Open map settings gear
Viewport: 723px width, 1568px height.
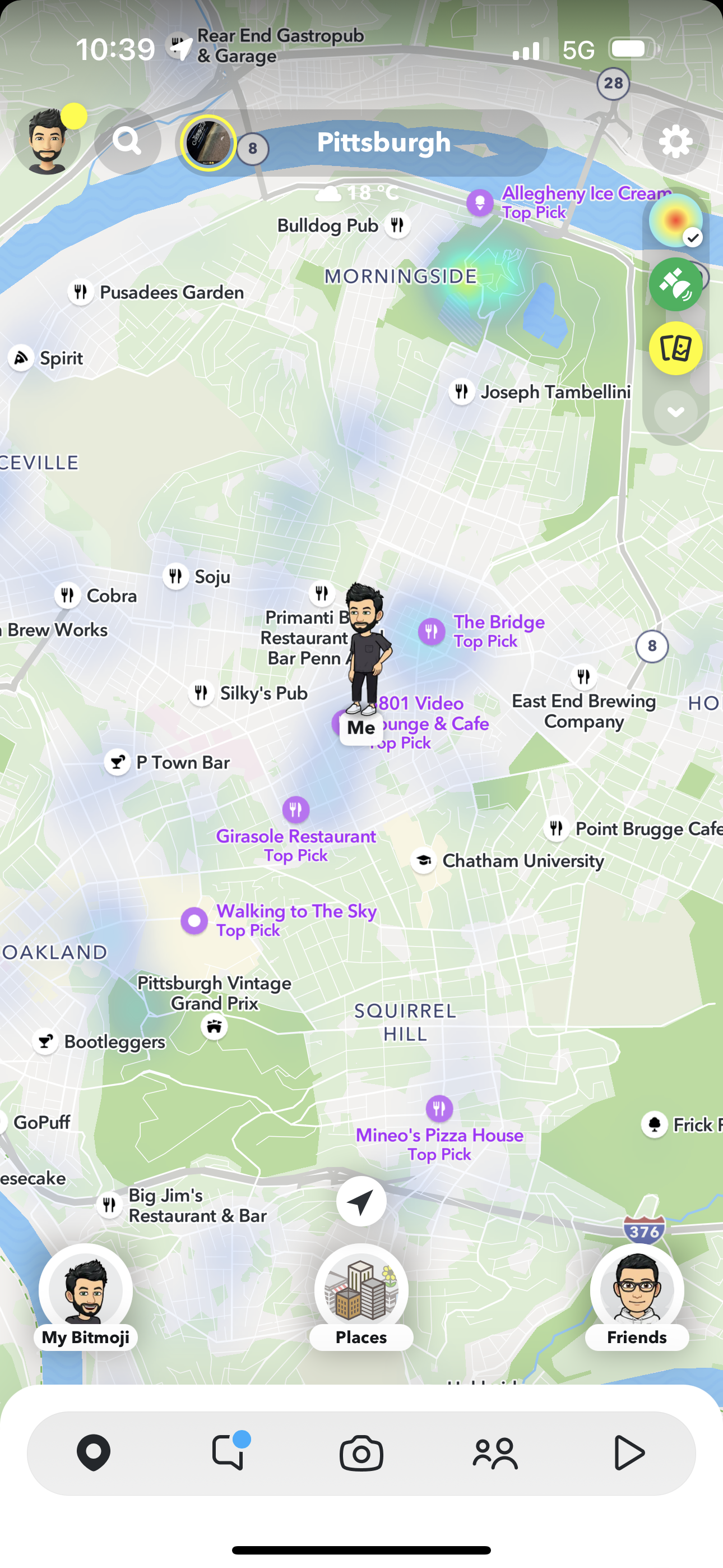tap(675, 142)
